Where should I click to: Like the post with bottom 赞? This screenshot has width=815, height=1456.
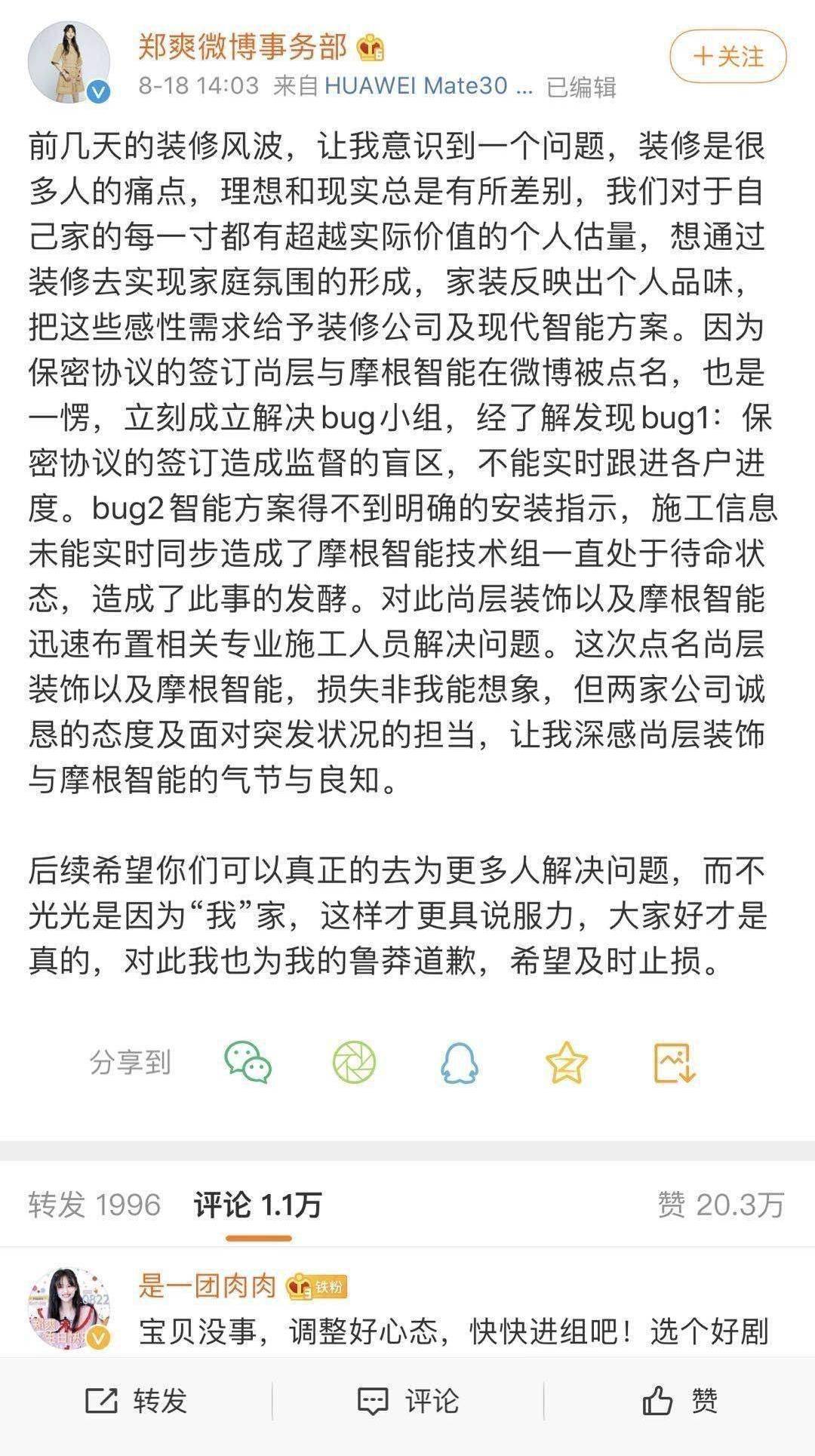pyautogui.click(x=679, y=1401)
